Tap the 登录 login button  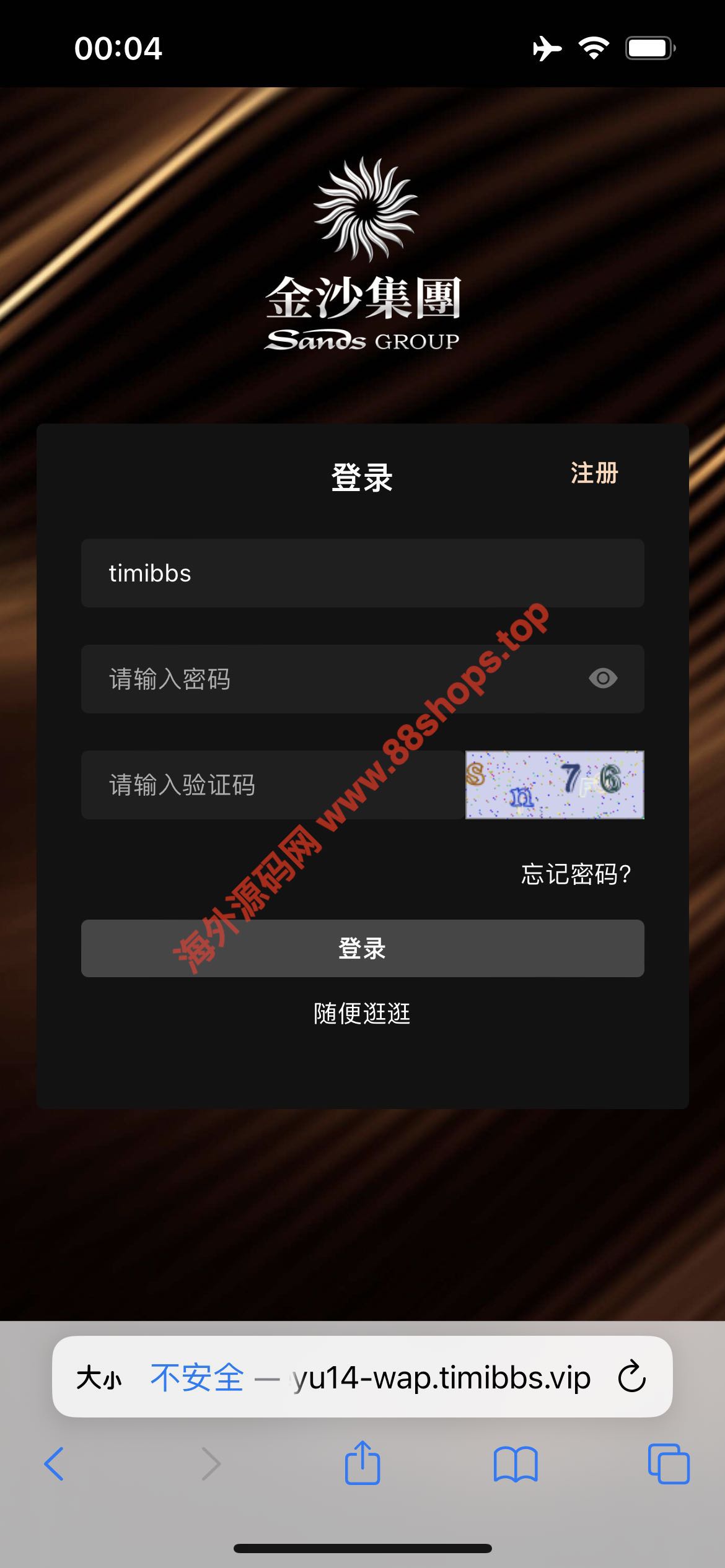point(362,948)
